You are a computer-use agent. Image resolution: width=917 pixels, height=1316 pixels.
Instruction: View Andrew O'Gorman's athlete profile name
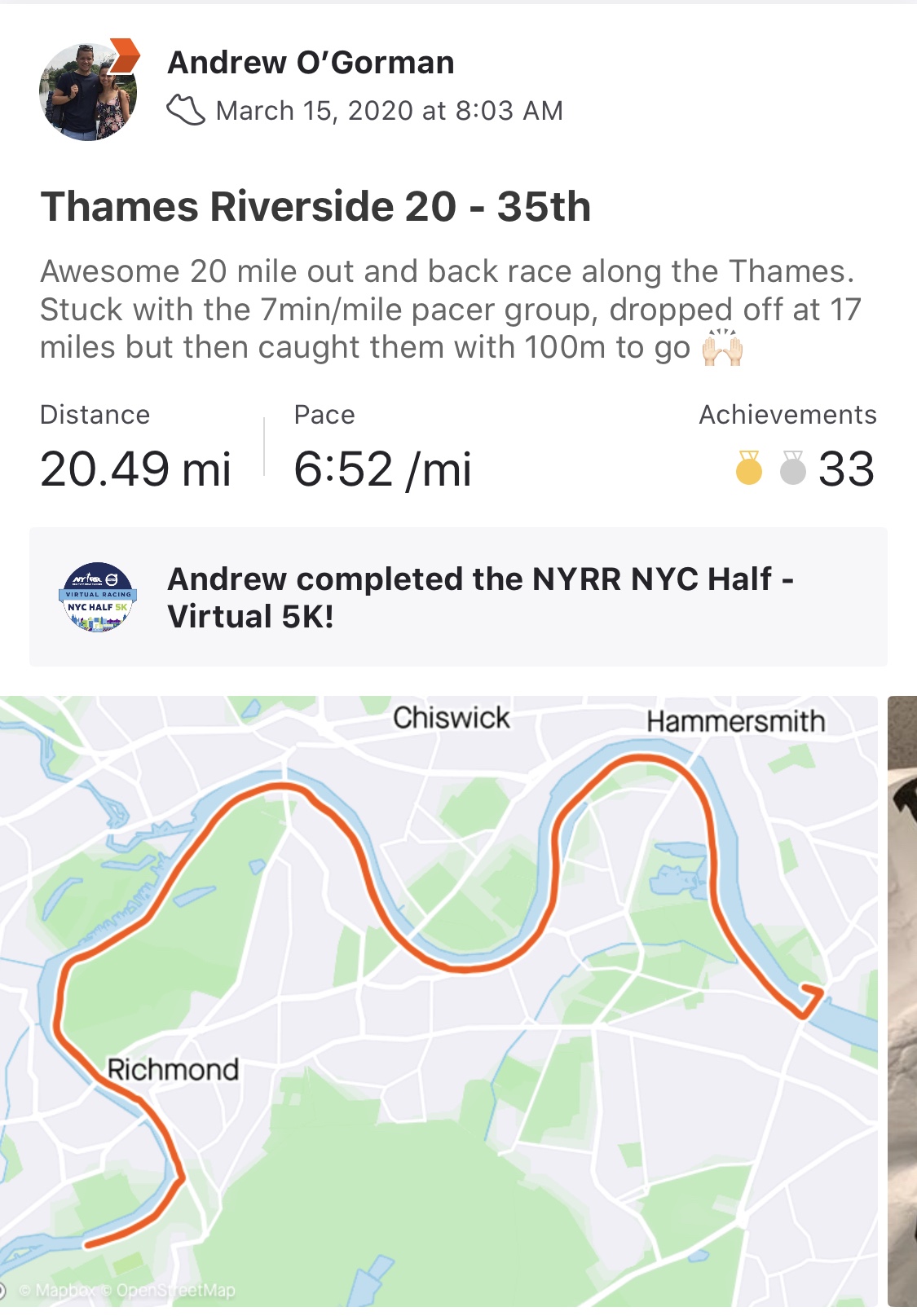click(311, 63)
